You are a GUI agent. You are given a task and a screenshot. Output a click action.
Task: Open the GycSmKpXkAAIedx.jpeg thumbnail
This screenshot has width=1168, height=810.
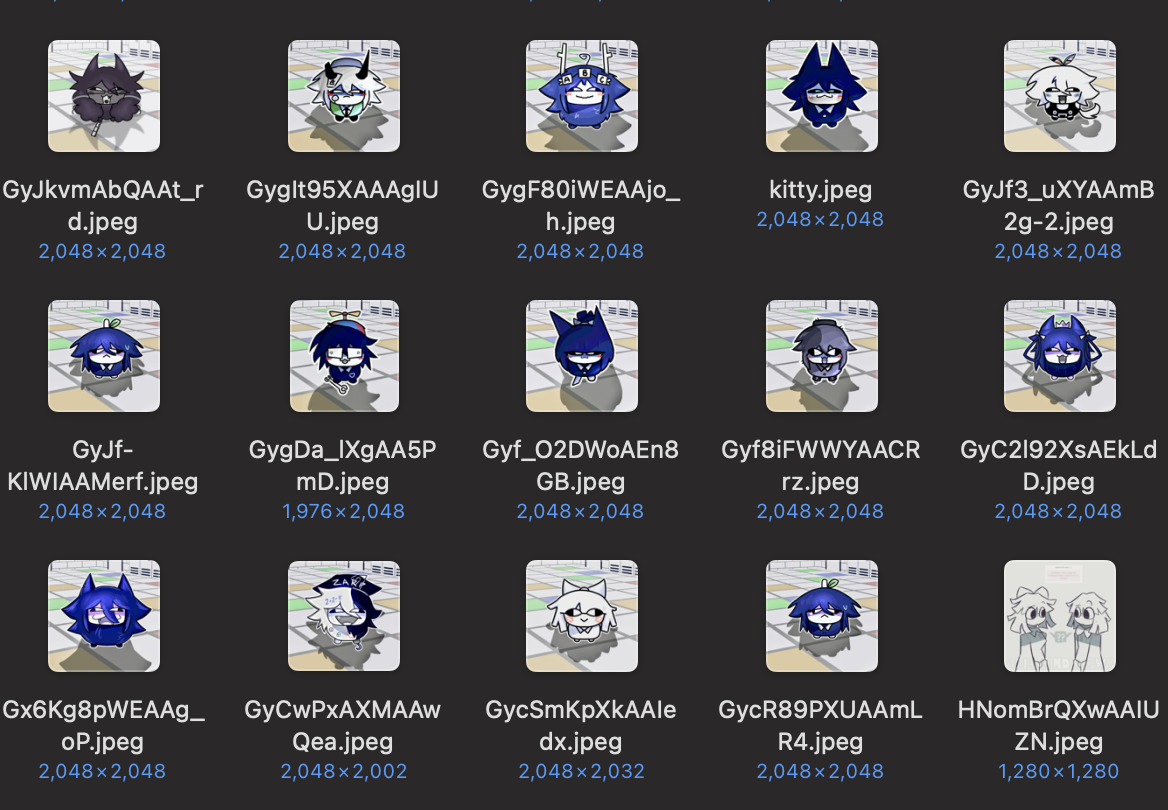582,616
